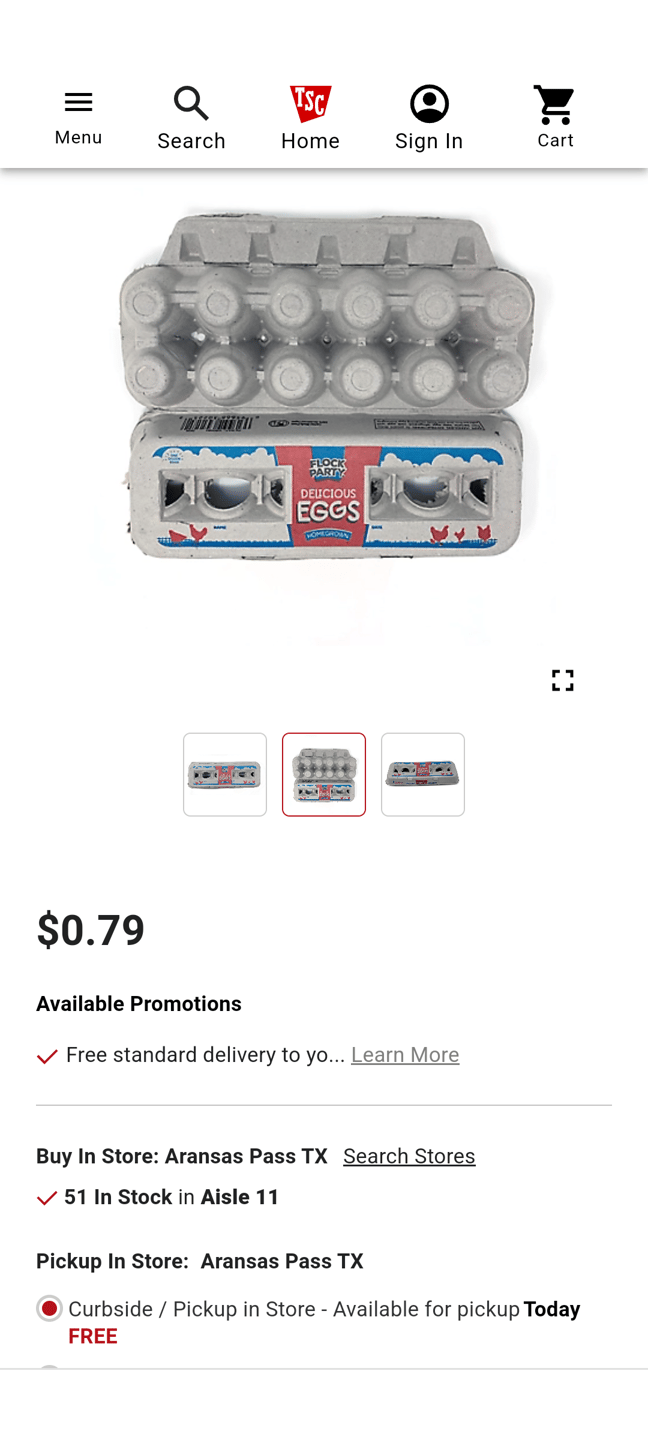Select Curbside / Pickup in Store option

(49, 1308)
